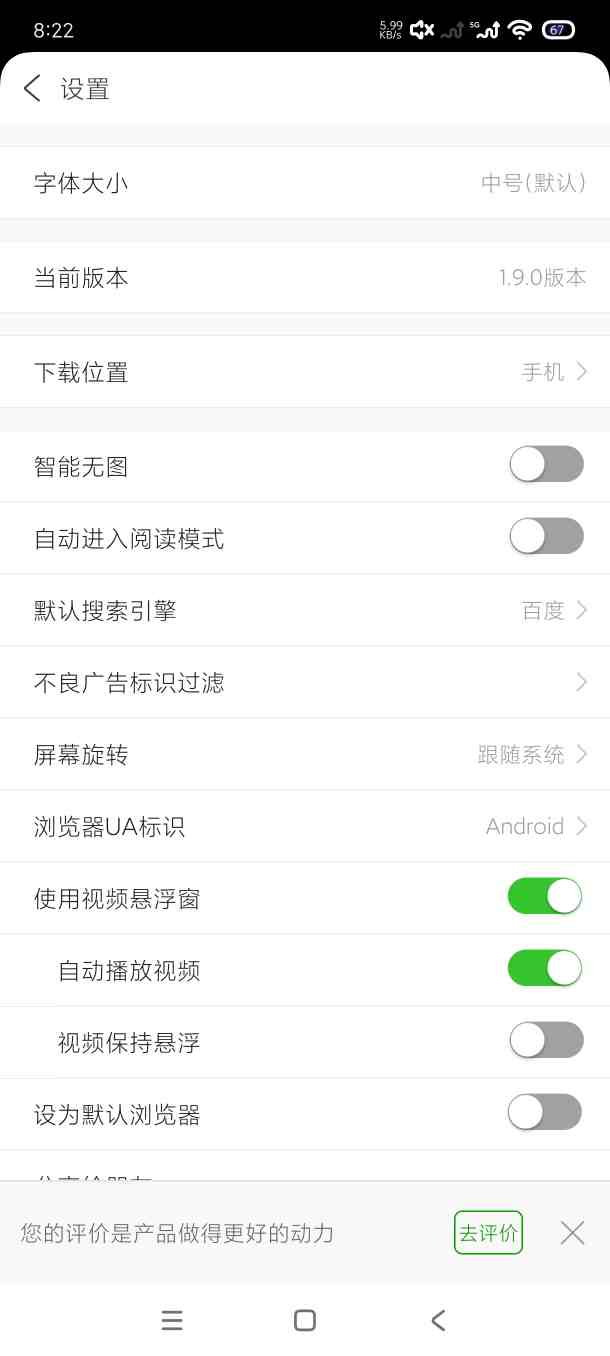Open the 字体大小 setting
610x1356 pixels.
click(x=305, y=183)
